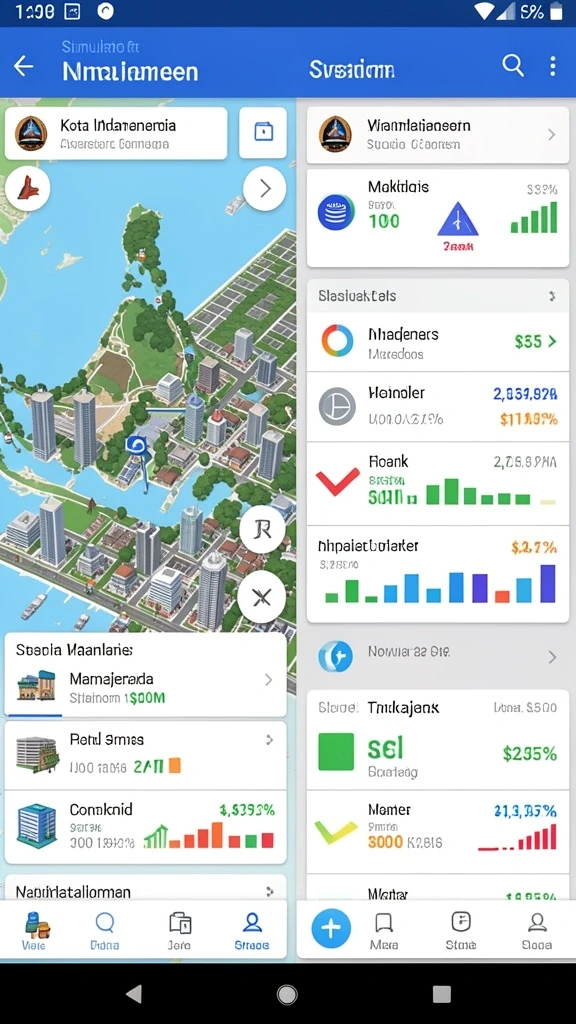The height and width of the screenshot is (1024, 576).
Task: Tap the blue plus floating button
Action: [331, 928]
